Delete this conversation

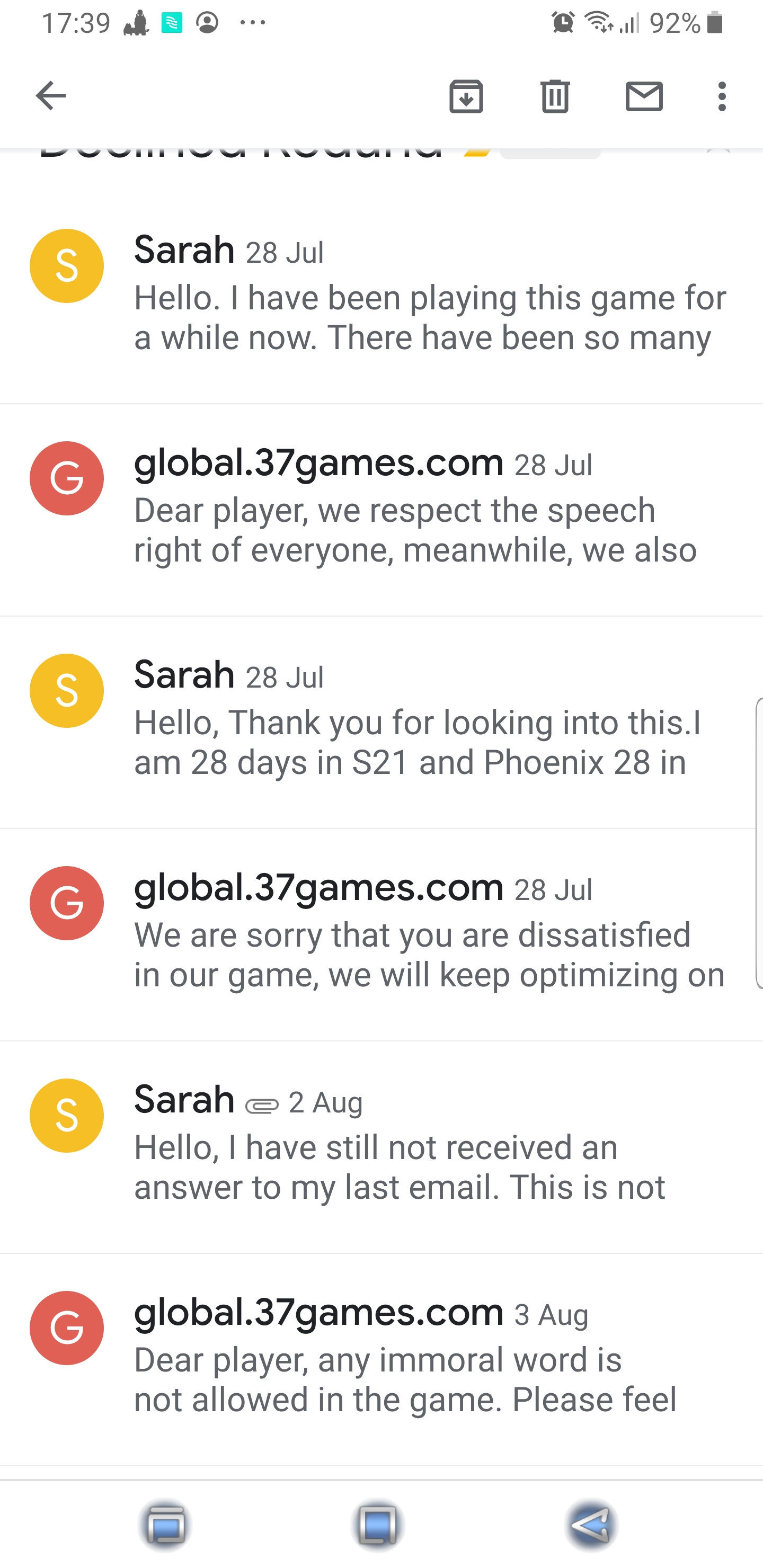(555, 96)
